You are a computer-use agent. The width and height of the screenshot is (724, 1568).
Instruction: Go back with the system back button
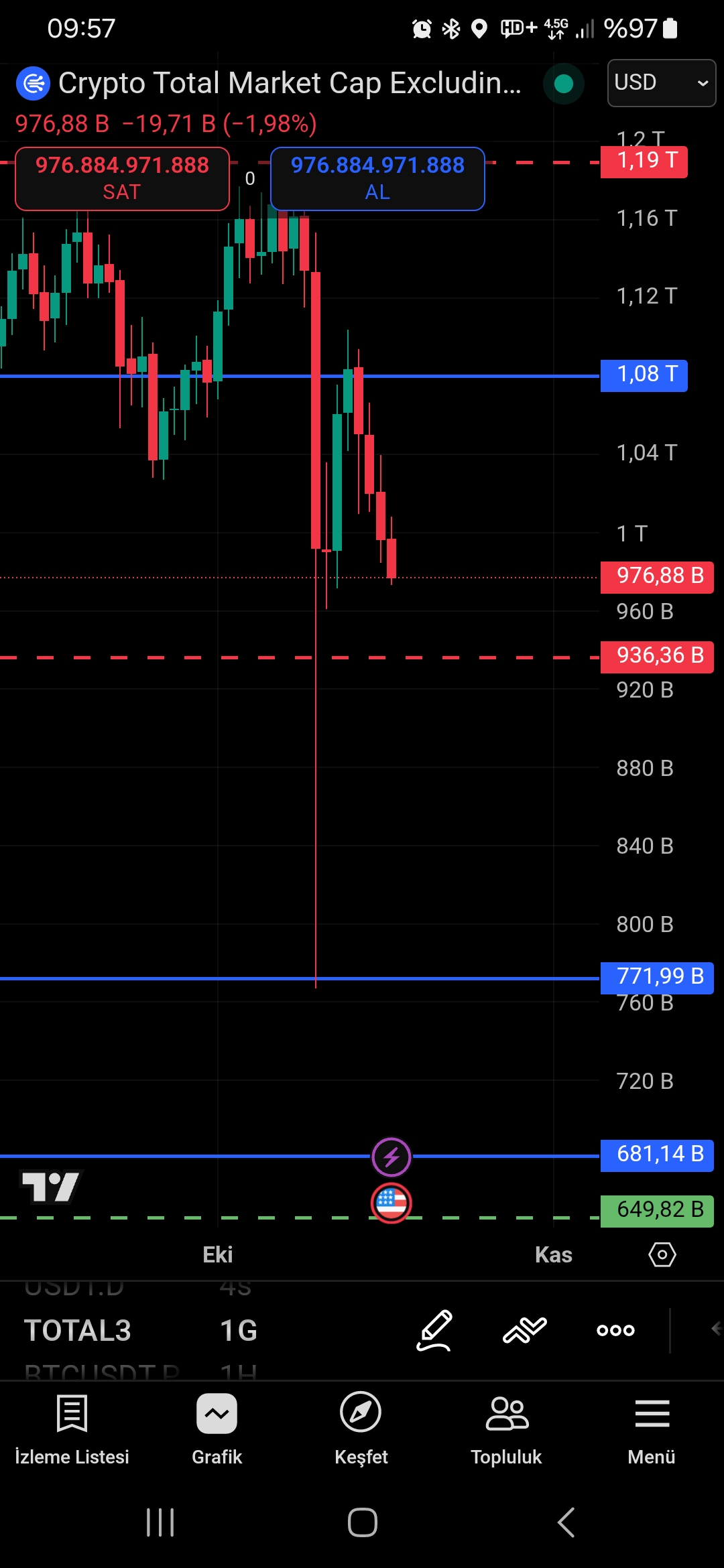point(566,1522)
